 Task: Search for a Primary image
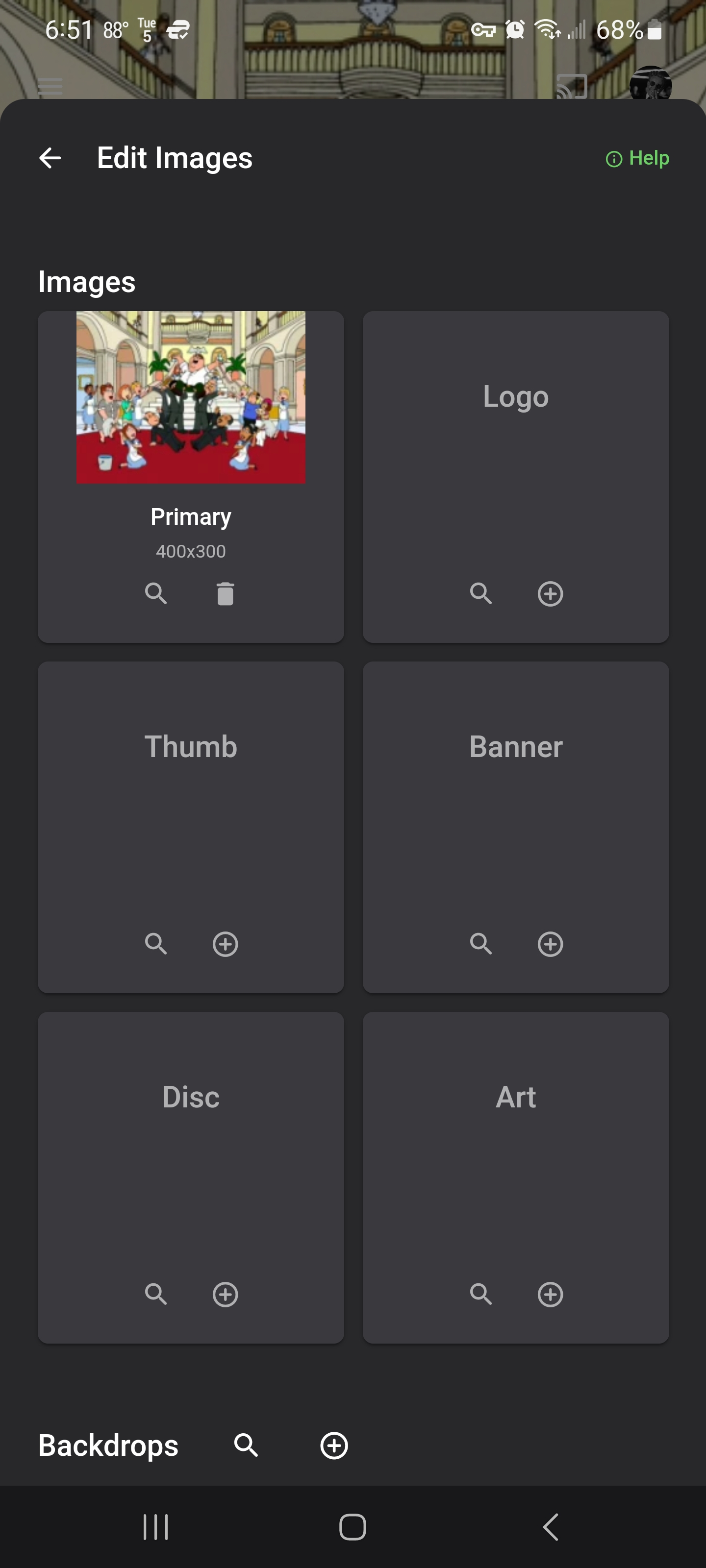pyautogui.click(x=156, y=593)
